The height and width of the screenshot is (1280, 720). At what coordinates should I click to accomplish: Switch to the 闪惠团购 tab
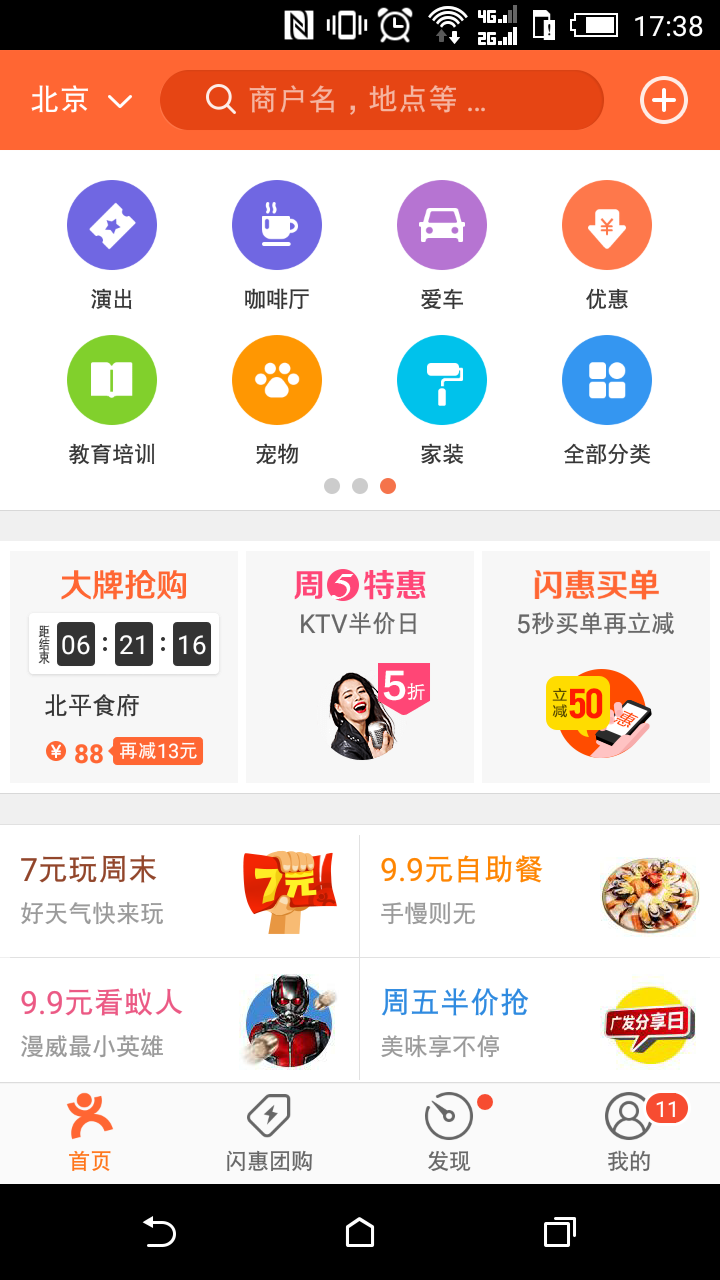pyautogui.click(x=269, y=1133)
